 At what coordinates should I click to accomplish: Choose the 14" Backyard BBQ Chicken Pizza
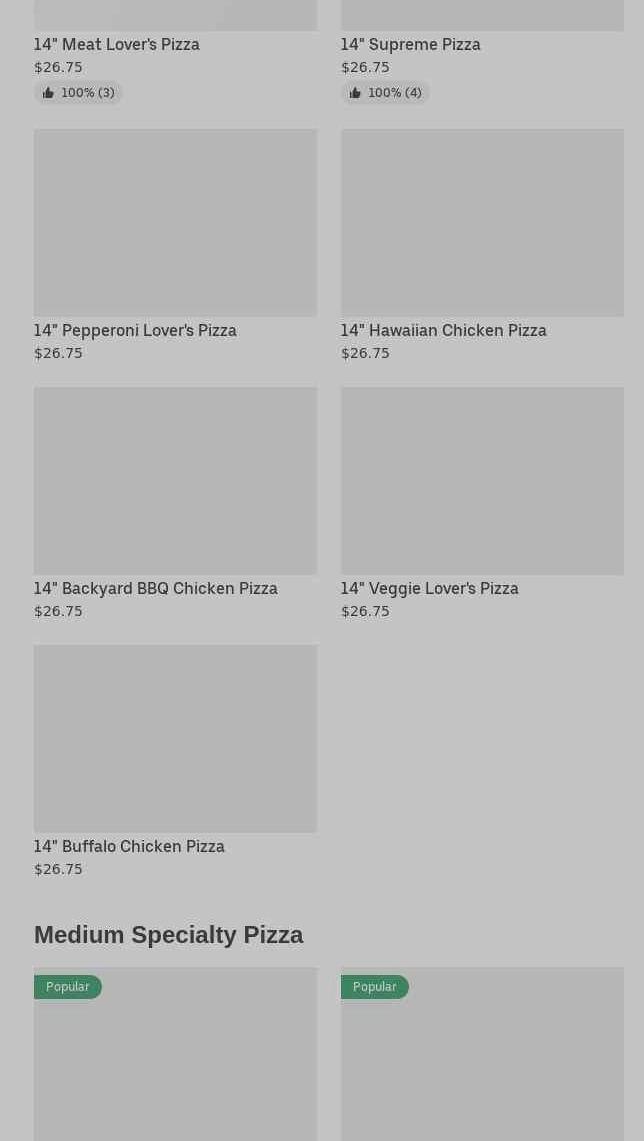[x=175, y=503]
